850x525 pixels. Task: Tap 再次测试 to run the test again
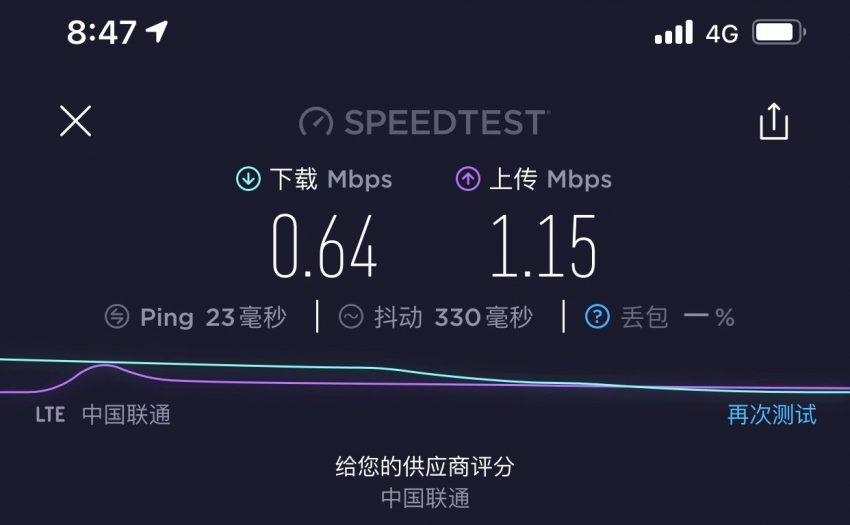point(771,414)
